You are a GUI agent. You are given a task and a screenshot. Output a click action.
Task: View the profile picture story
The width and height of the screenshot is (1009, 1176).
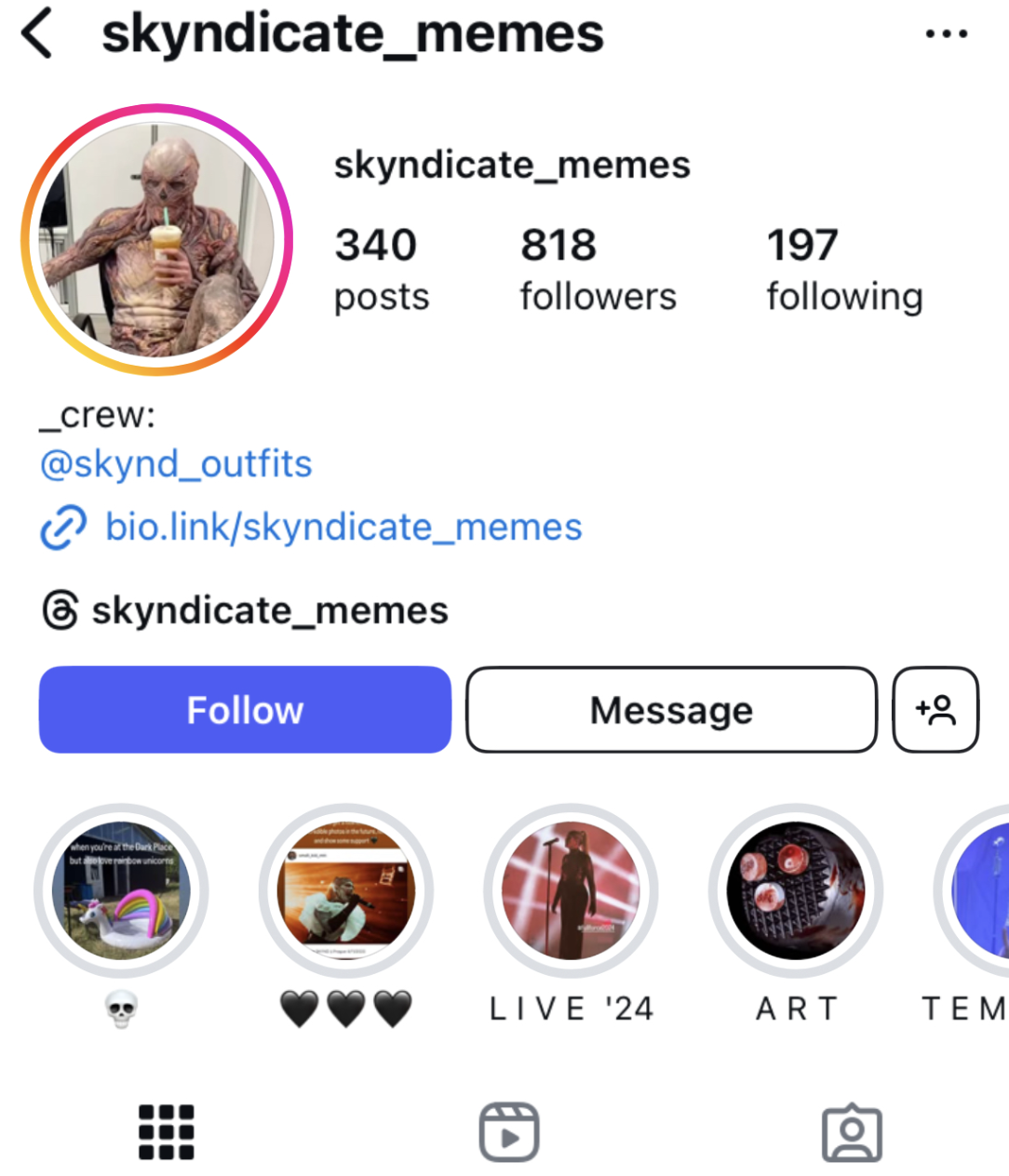click(x=156, y=239)
